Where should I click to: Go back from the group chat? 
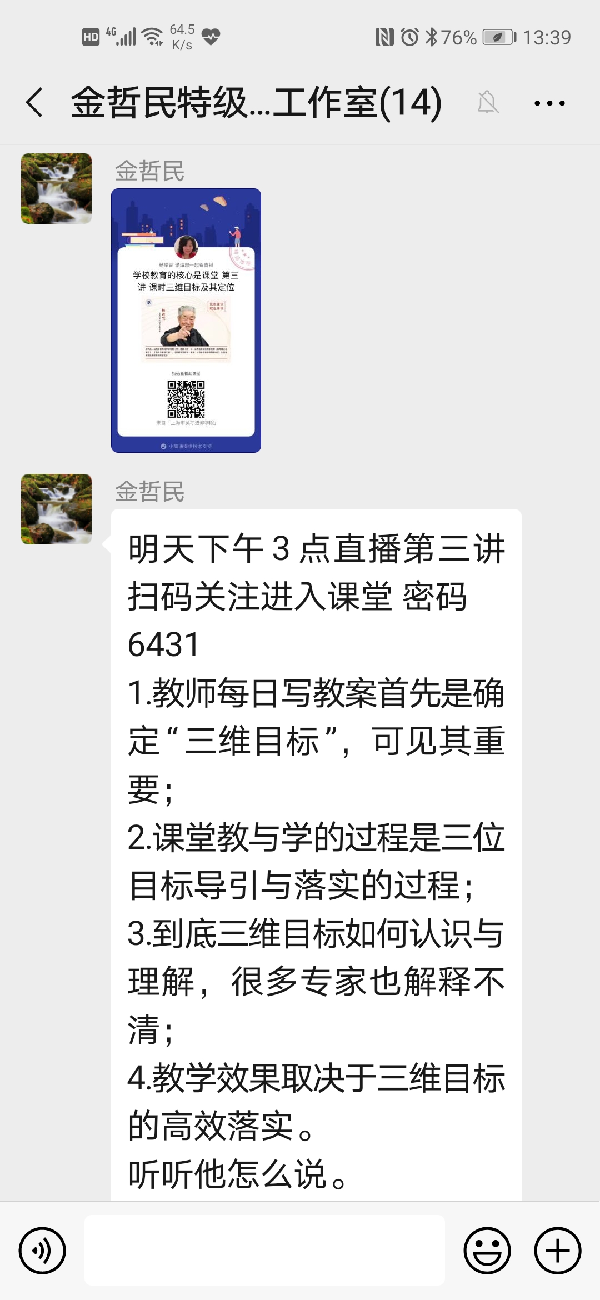coord(34,102)
